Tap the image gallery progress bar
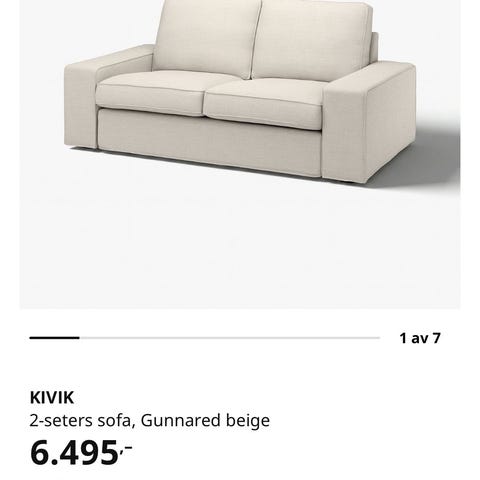Viewport: 480px width, 480px height. 205,338
